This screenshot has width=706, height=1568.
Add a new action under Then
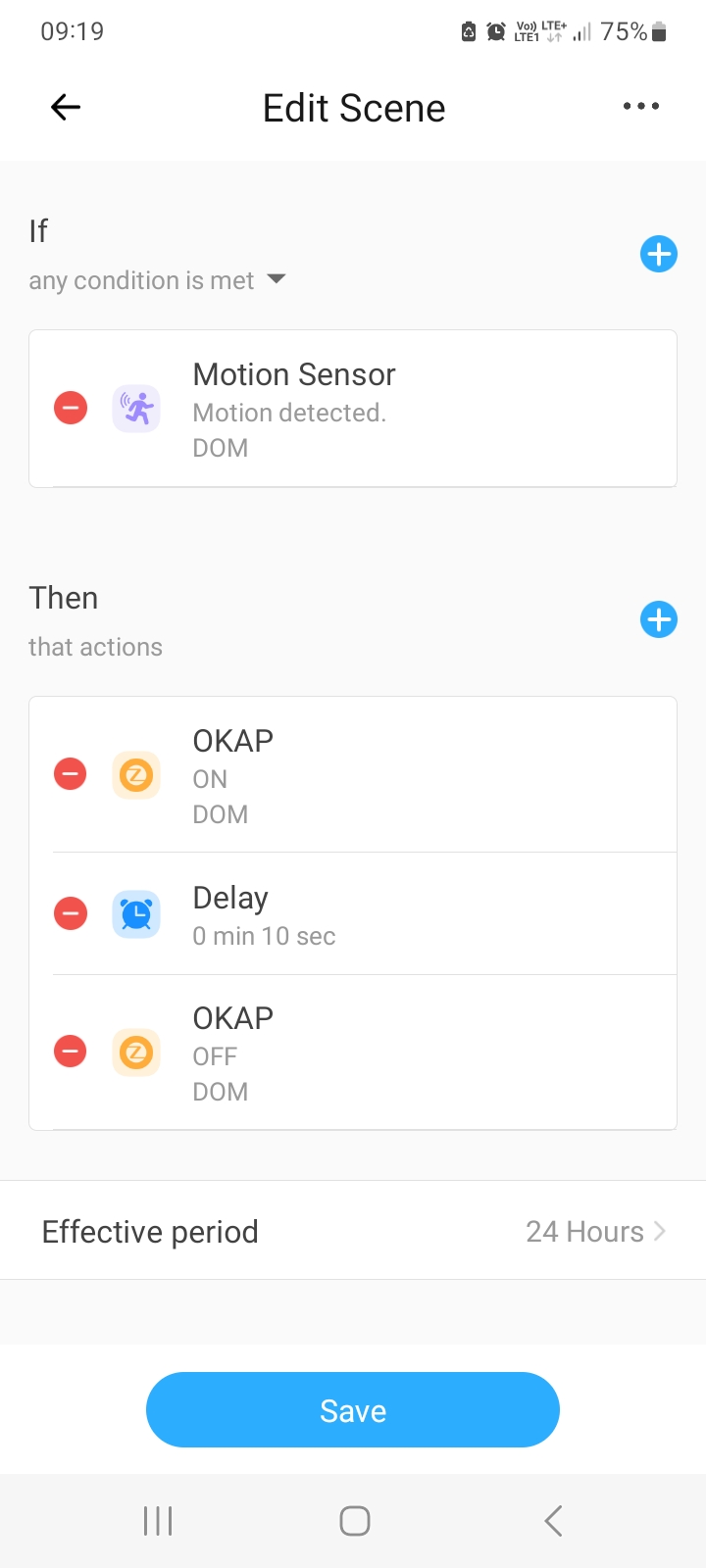tap(659, 619)
